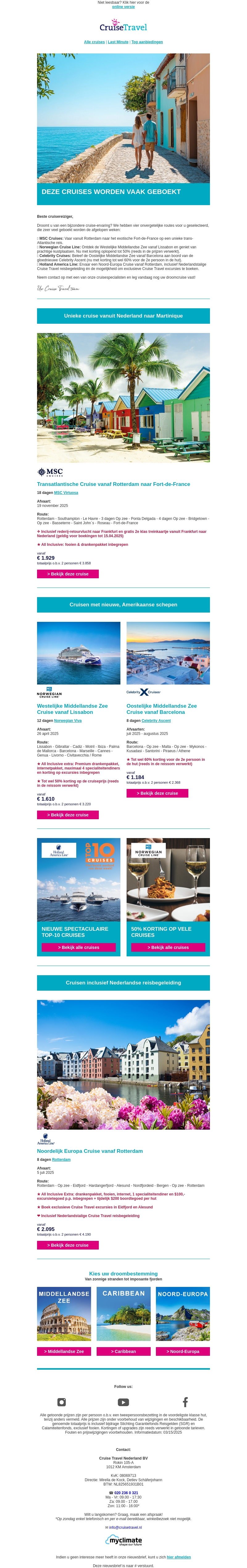Open the YouTube channel
The height and width of the screenshot is (1568, 247).
(124, 1402)
